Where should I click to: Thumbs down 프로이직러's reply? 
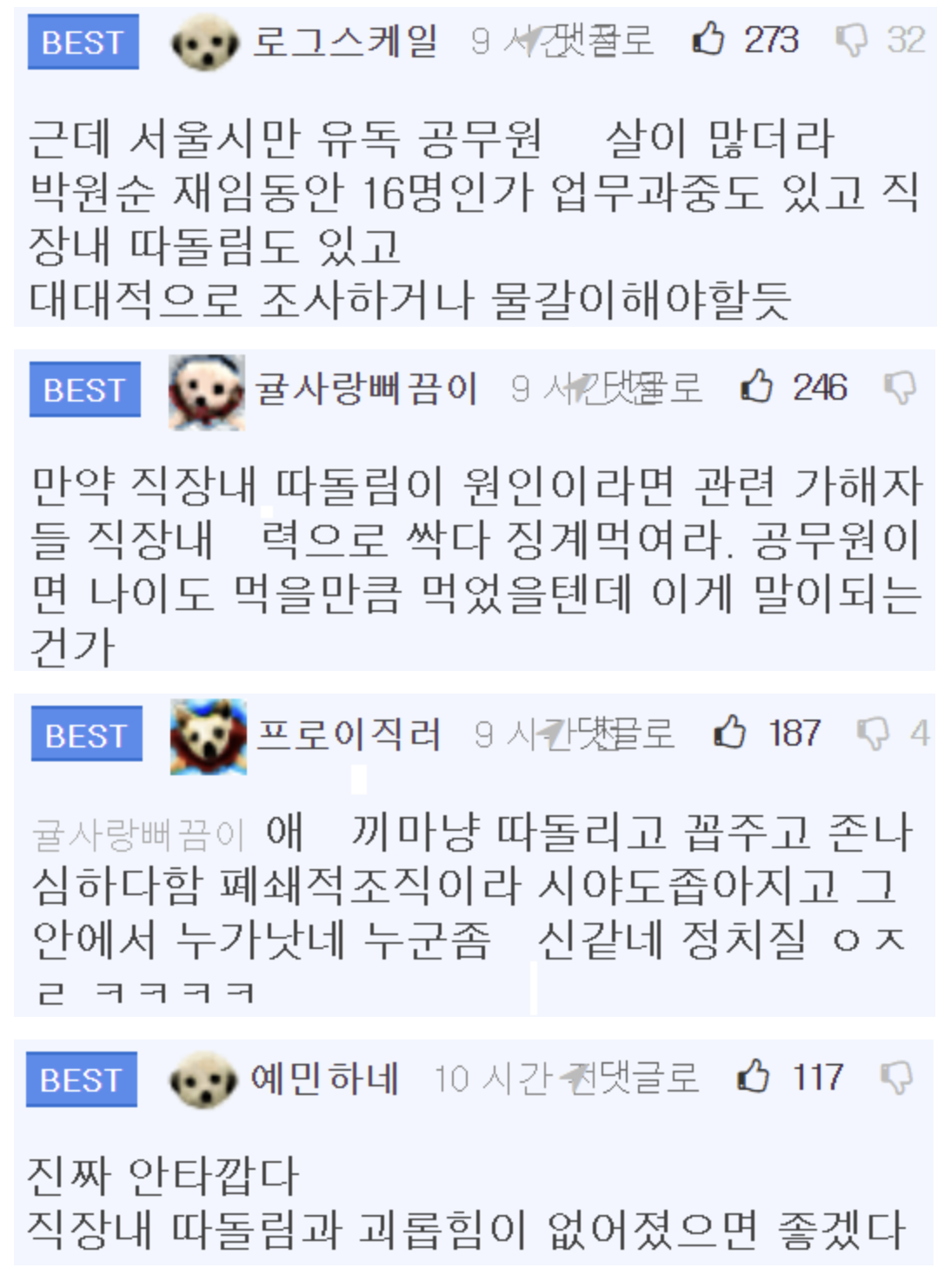873,734
